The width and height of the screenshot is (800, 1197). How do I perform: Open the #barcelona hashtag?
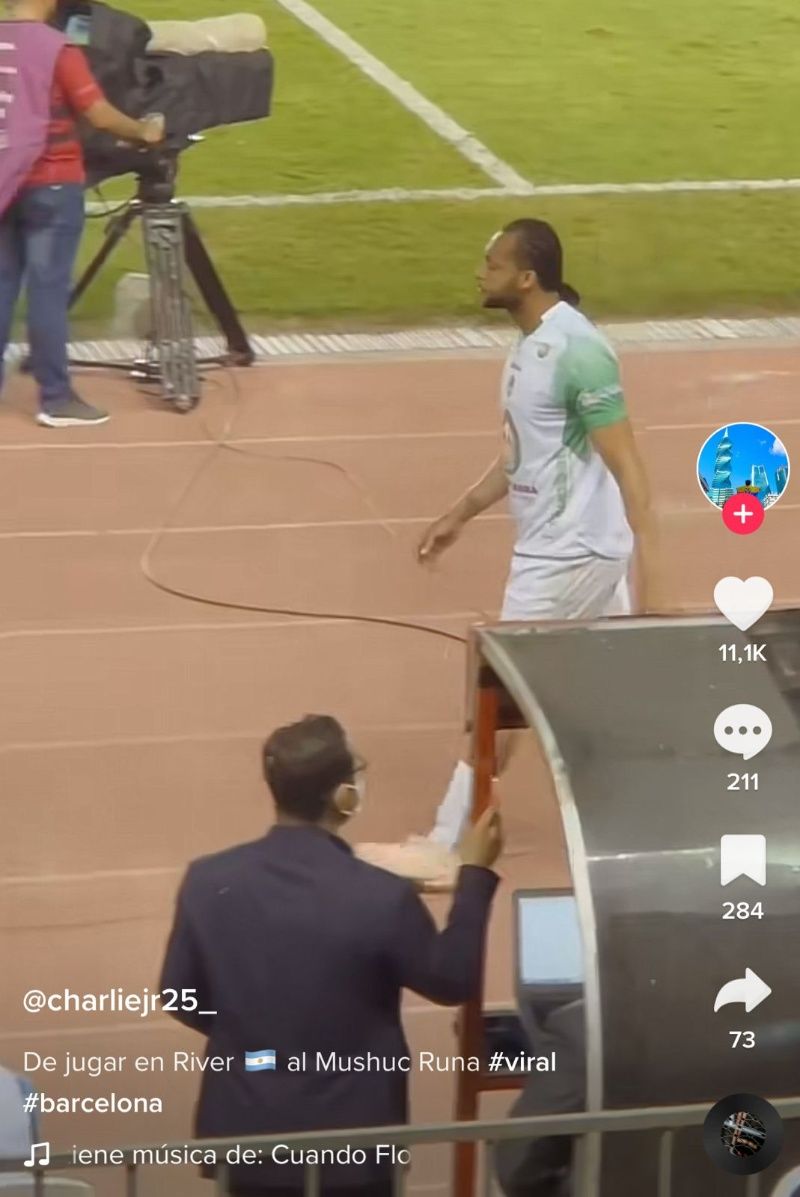tap(93, 1103)
